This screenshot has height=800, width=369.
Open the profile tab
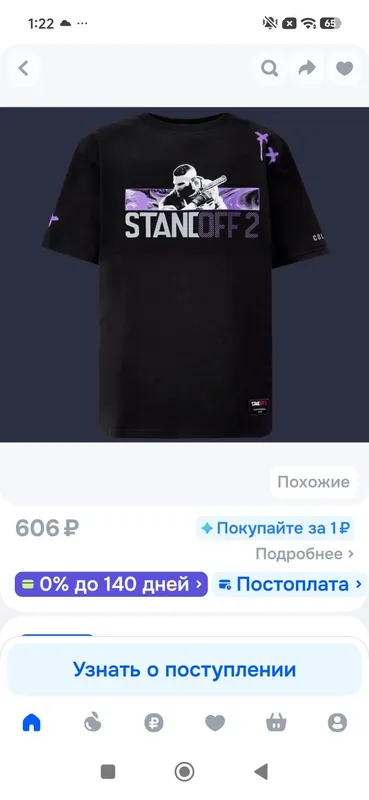click(337, 722)
